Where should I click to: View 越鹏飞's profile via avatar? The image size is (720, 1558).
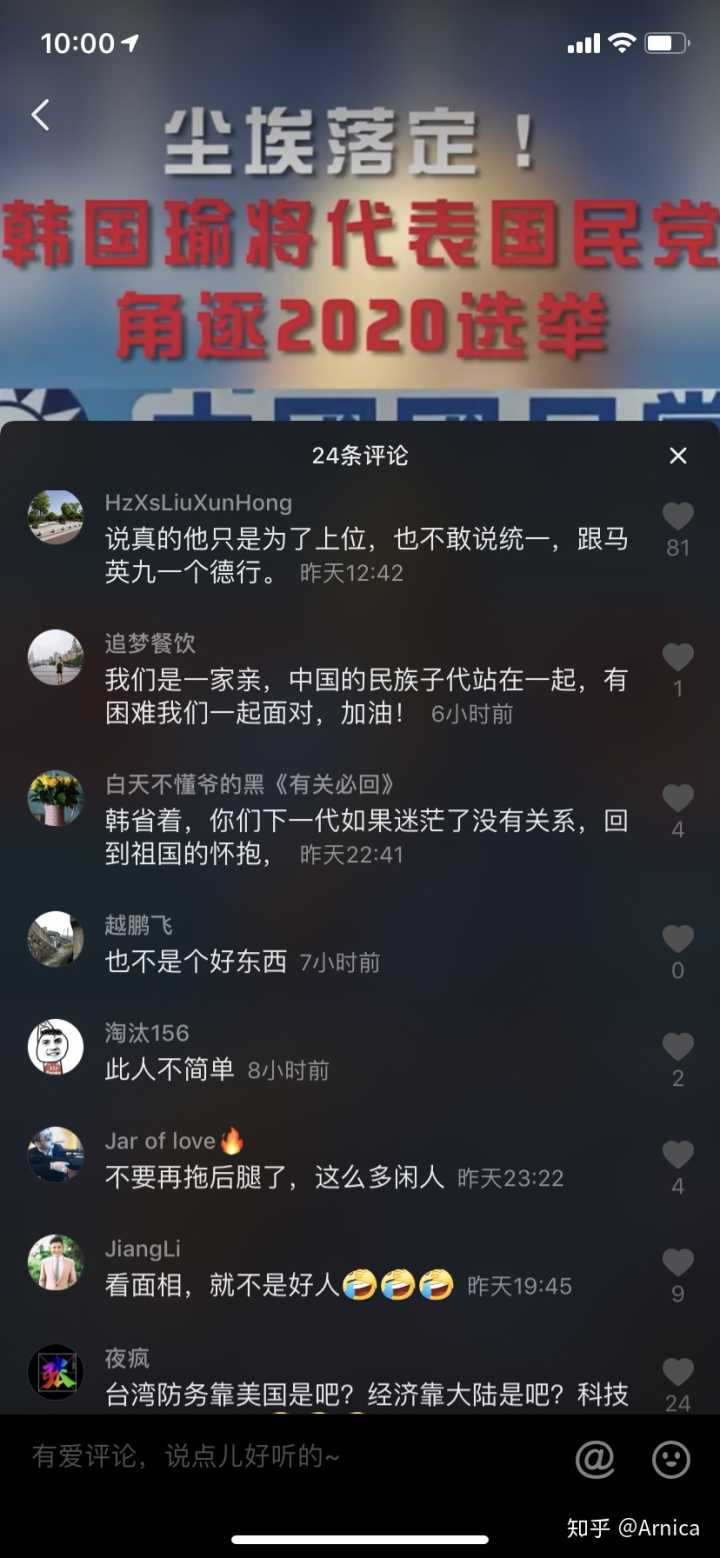[x=55, y=939]
